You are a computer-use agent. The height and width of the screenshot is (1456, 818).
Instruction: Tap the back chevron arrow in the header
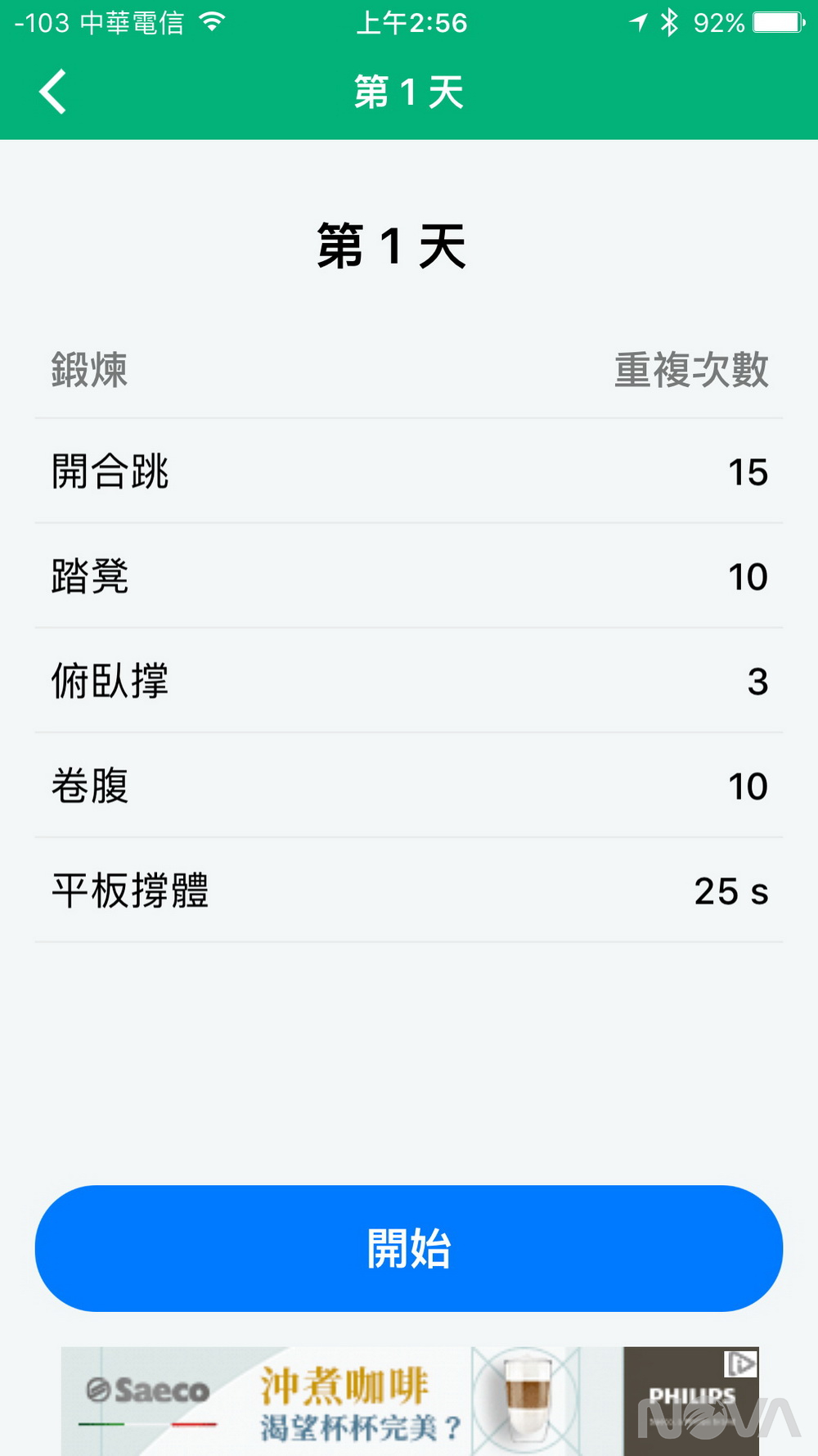(x=52, y=92)
